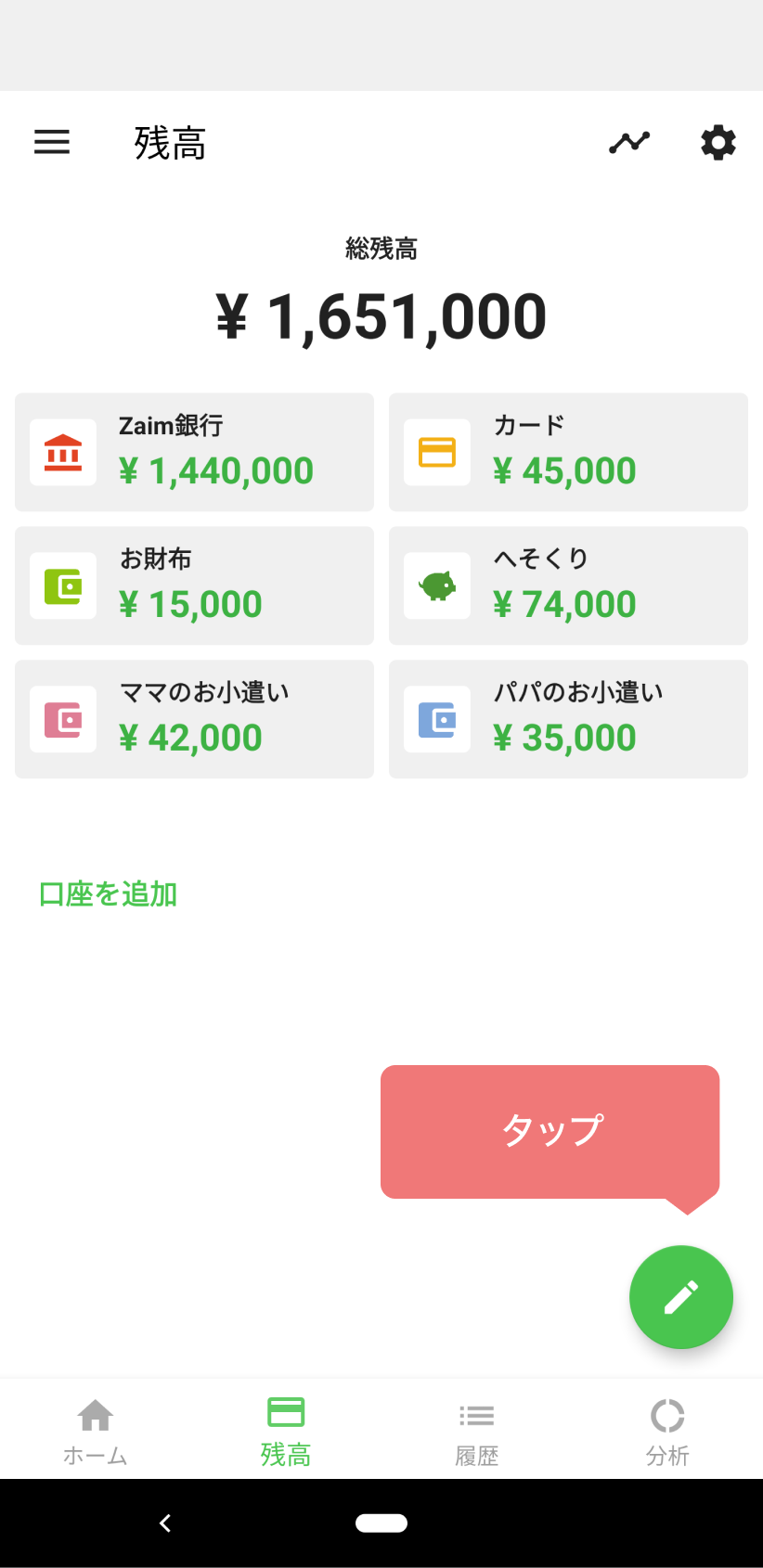Tap the 履歴 list icon in bottom bar
The height and width of the screenshot is (1568, 763).
[476, 1429]
